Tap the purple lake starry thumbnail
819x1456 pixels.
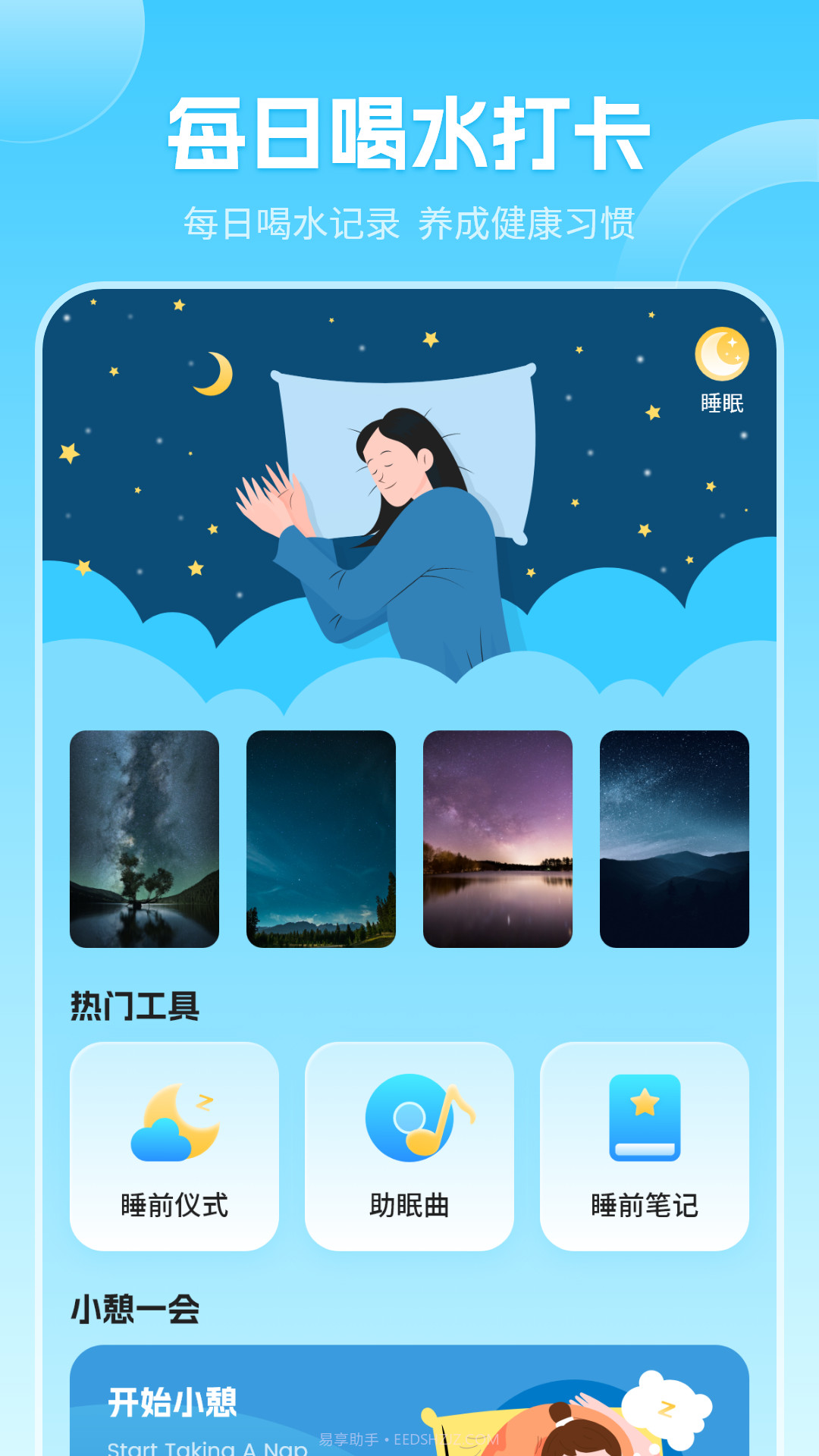coord(498,839)
